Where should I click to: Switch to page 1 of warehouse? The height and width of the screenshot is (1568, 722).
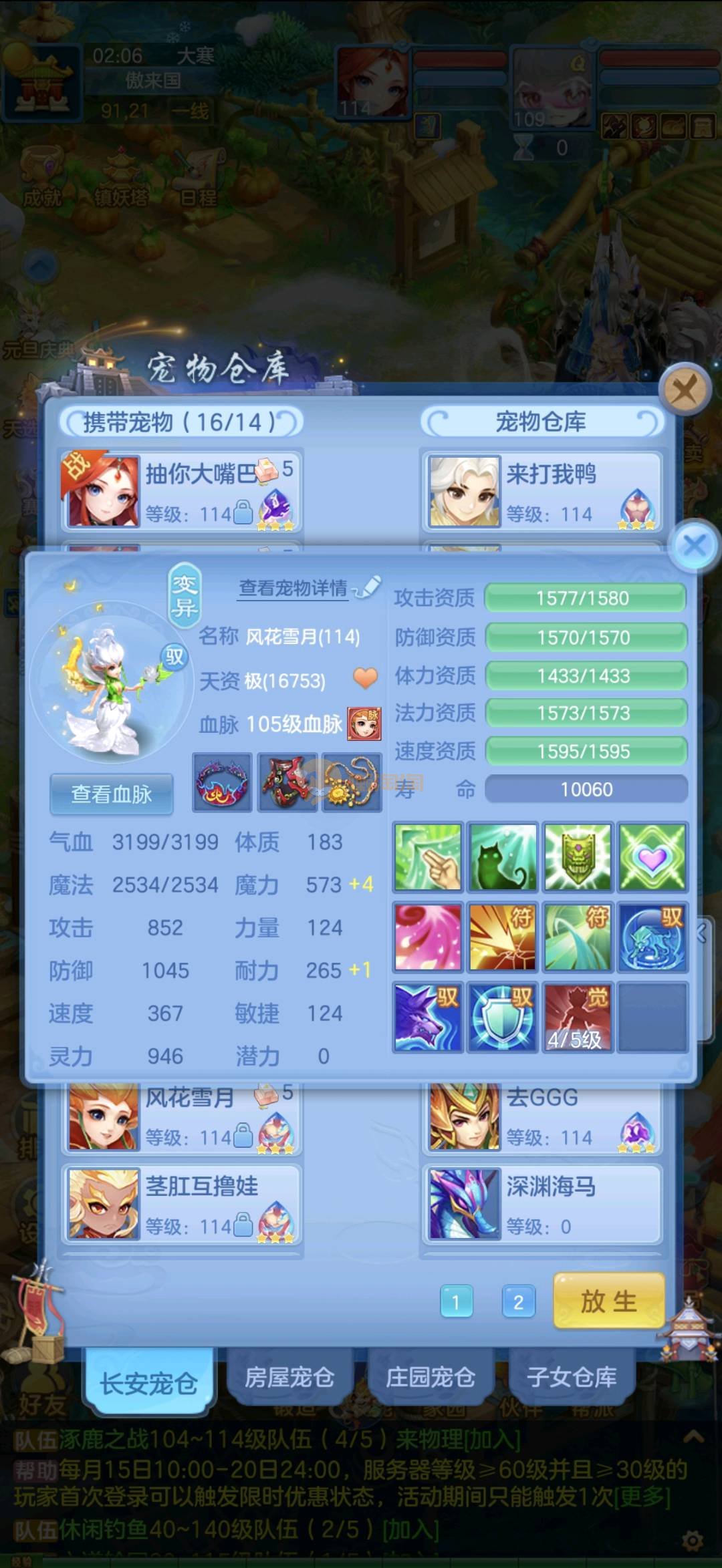pyautogui.click(x=457, y=1301)
